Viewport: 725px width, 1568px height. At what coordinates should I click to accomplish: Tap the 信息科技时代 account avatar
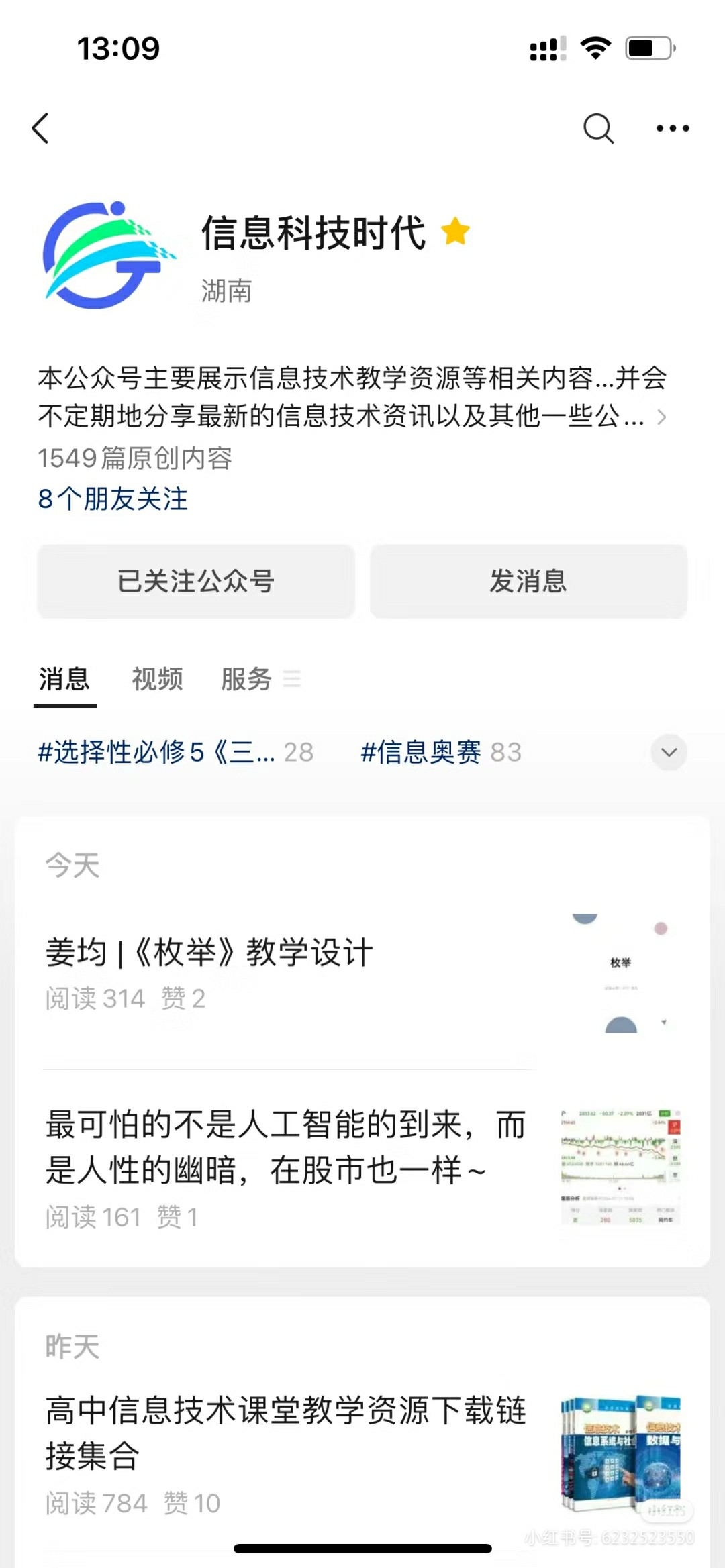(107, 256)
